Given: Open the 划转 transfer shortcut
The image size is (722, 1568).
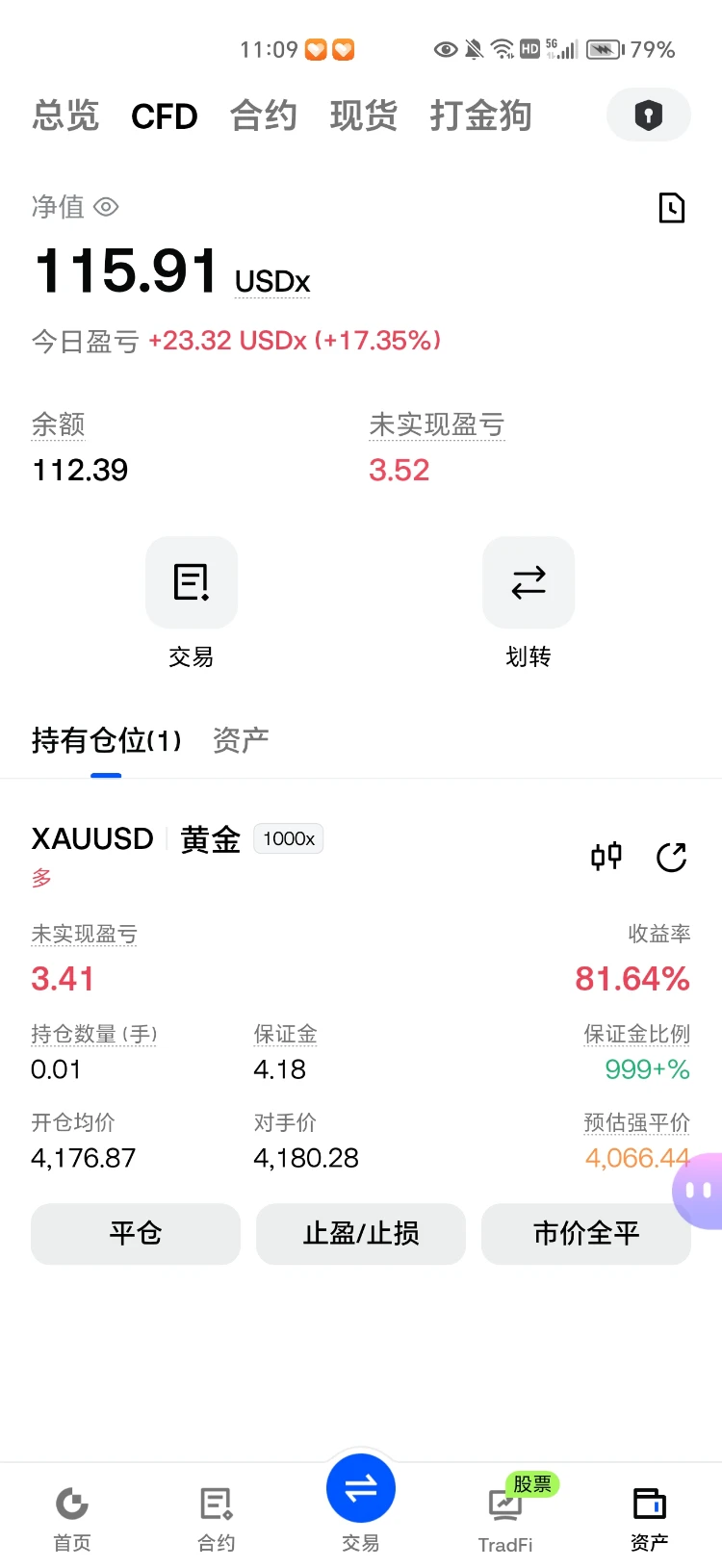Looking at the screenshot, I should [x=529, y=603].
